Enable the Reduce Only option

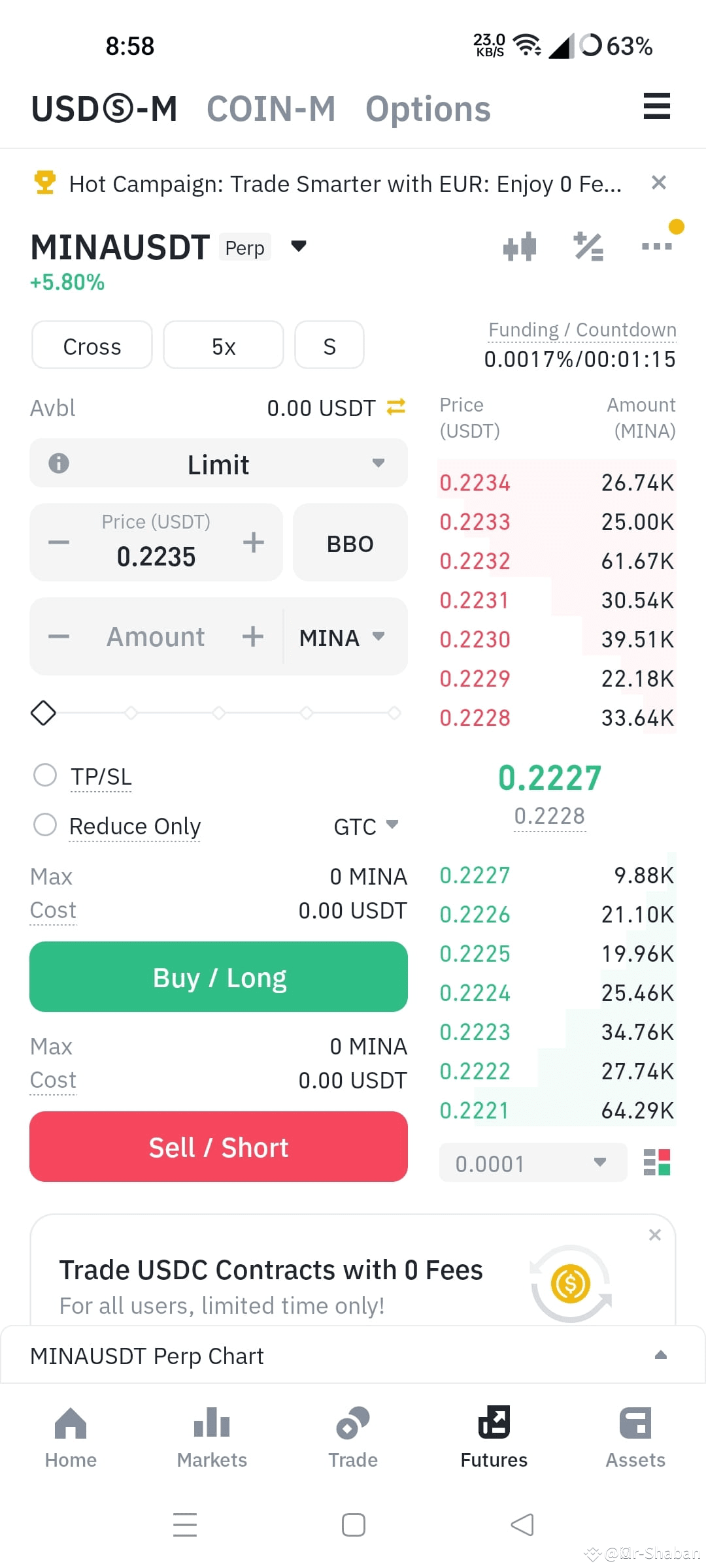pos(45,825)
